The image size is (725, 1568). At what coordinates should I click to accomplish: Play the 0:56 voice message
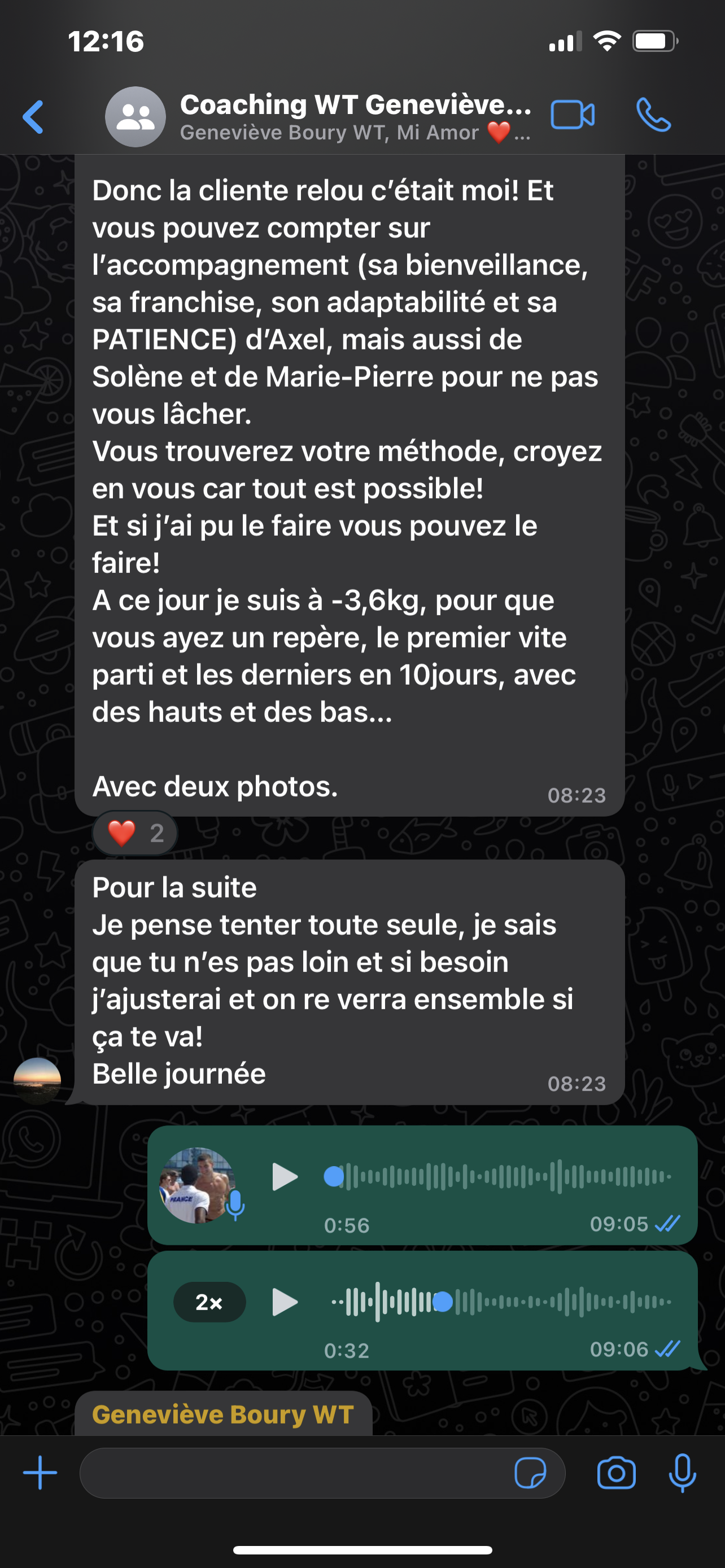click(284, 1177)
